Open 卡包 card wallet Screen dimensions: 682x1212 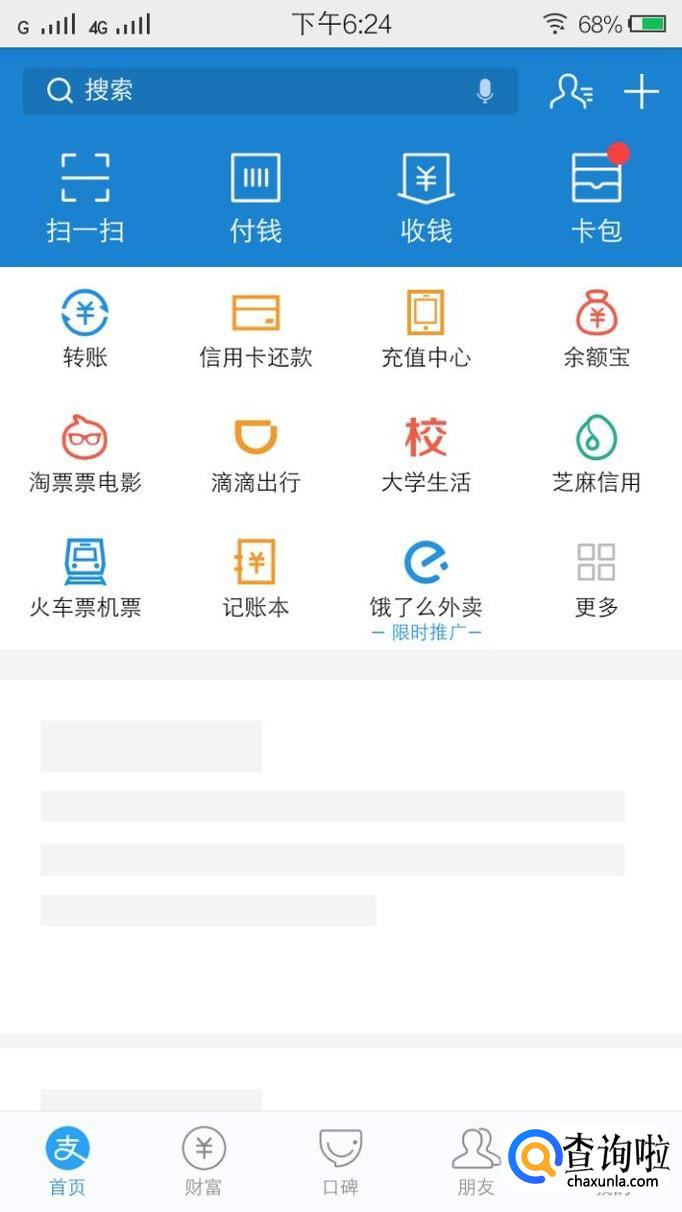[x=597, y=197]
